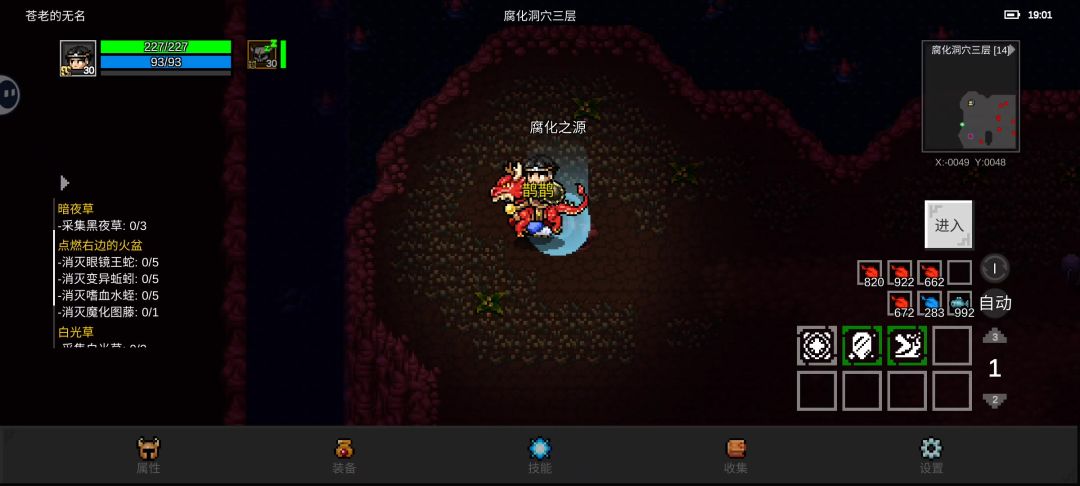The height and width of the screenshot is (486, 1080).
Task: Go to the 技能 tab
Action: point(540,455)
